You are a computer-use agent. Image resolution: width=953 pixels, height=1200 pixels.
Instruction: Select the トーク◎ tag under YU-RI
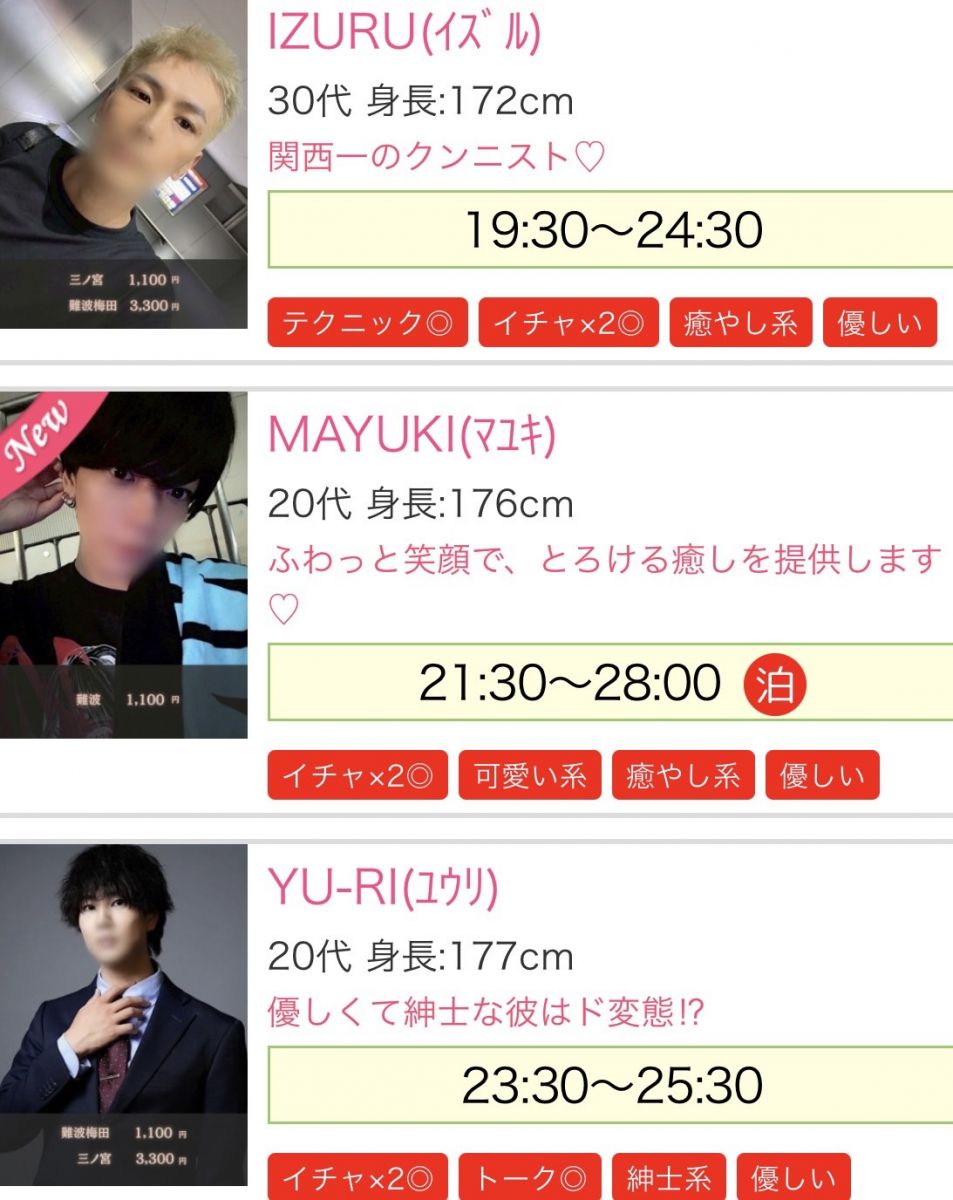point(531,1178)
